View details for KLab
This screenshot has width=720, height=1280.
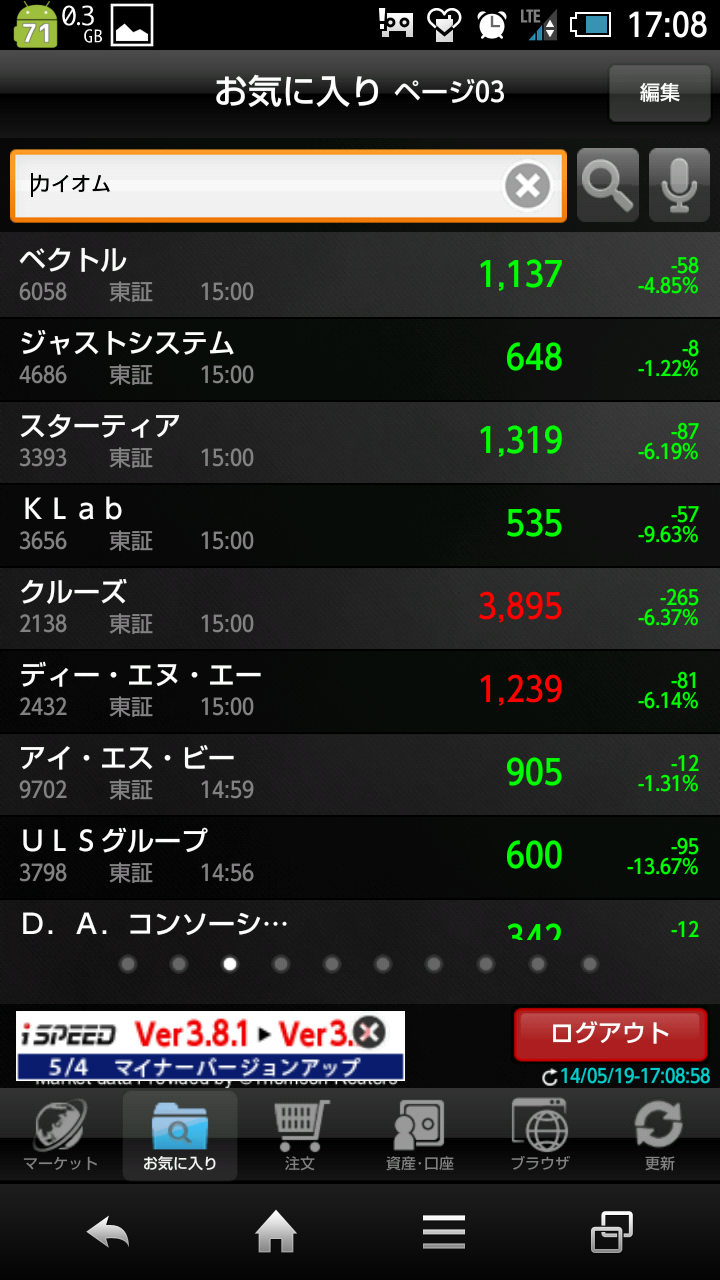coord(360,524)
